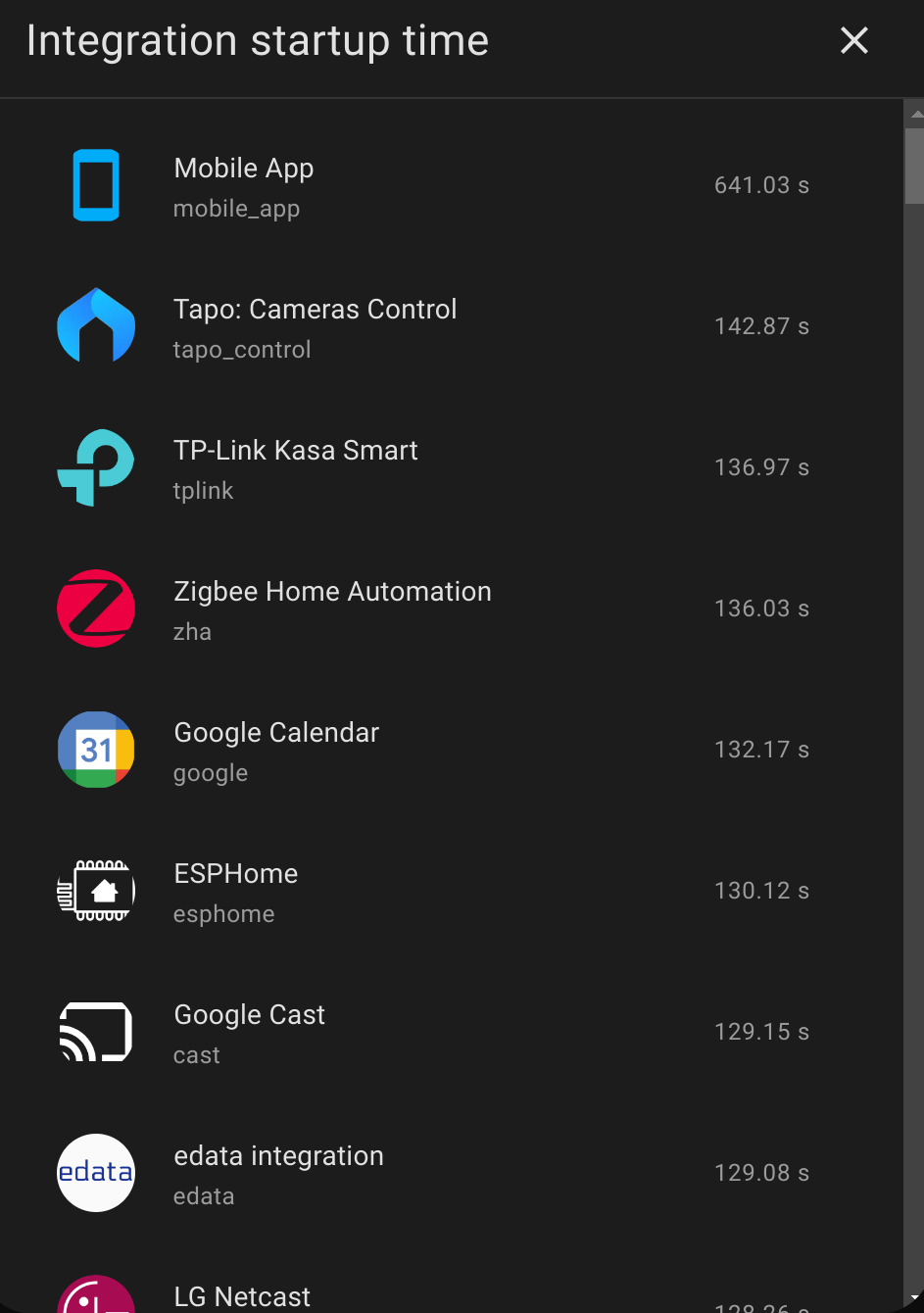The image size is (924, 1313).
Task: Close the Integration startup time dialog
Action: click(x=853, y=40)
